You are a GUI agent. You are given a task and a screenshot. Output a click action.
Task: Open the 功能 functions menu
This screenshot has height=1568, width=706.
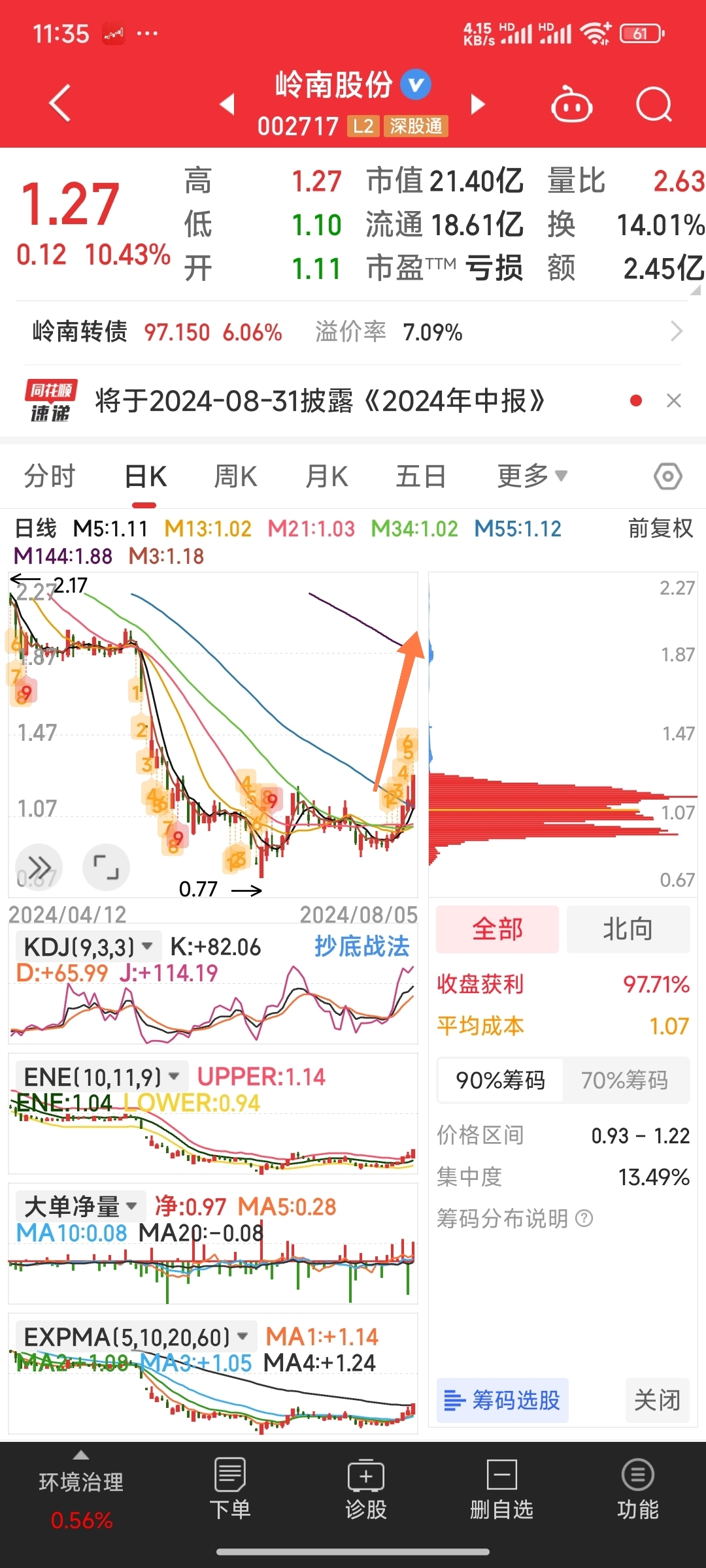[x=636, y=1496]
